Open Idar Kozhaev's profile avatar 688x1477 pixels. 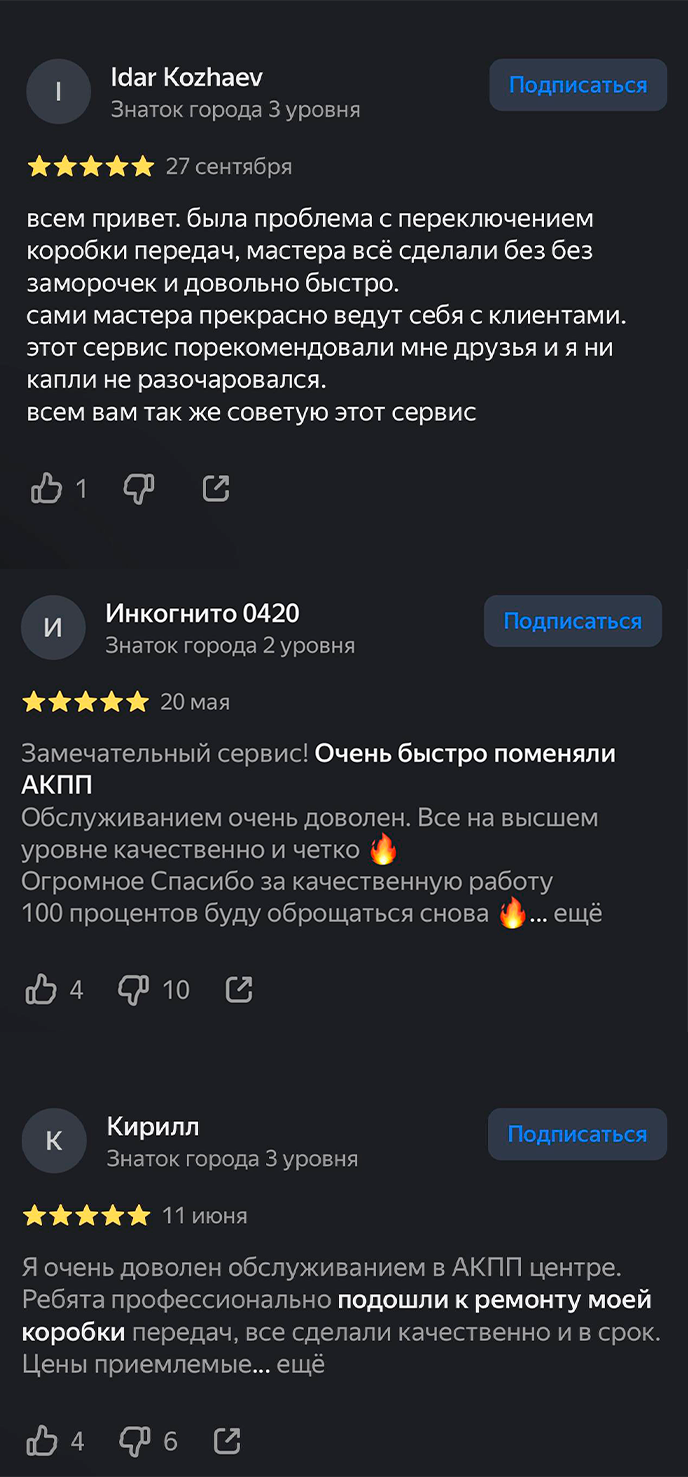tap(58, 92)
